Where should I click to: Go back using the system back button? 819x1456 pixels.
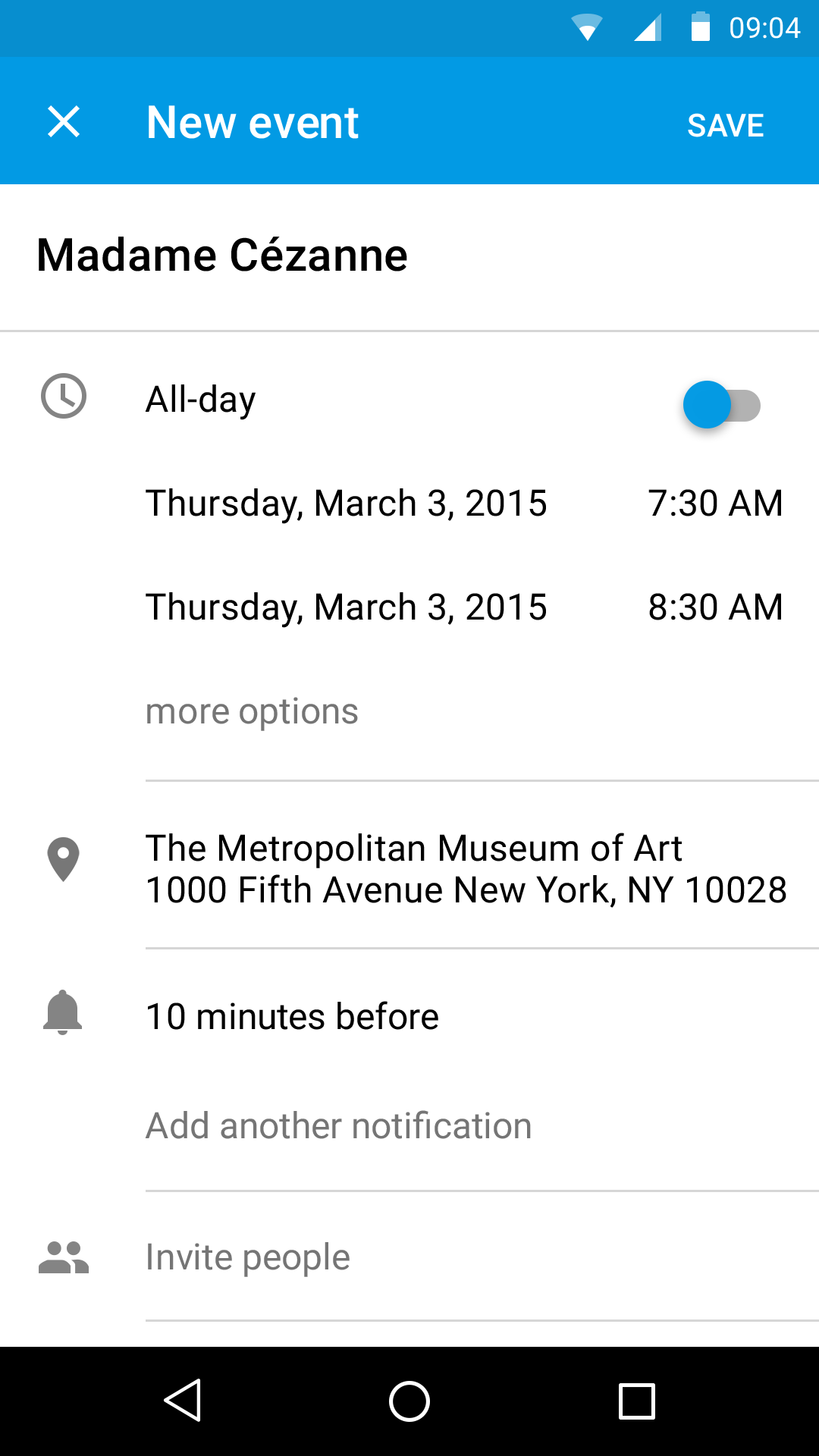tap(183, 1401)
